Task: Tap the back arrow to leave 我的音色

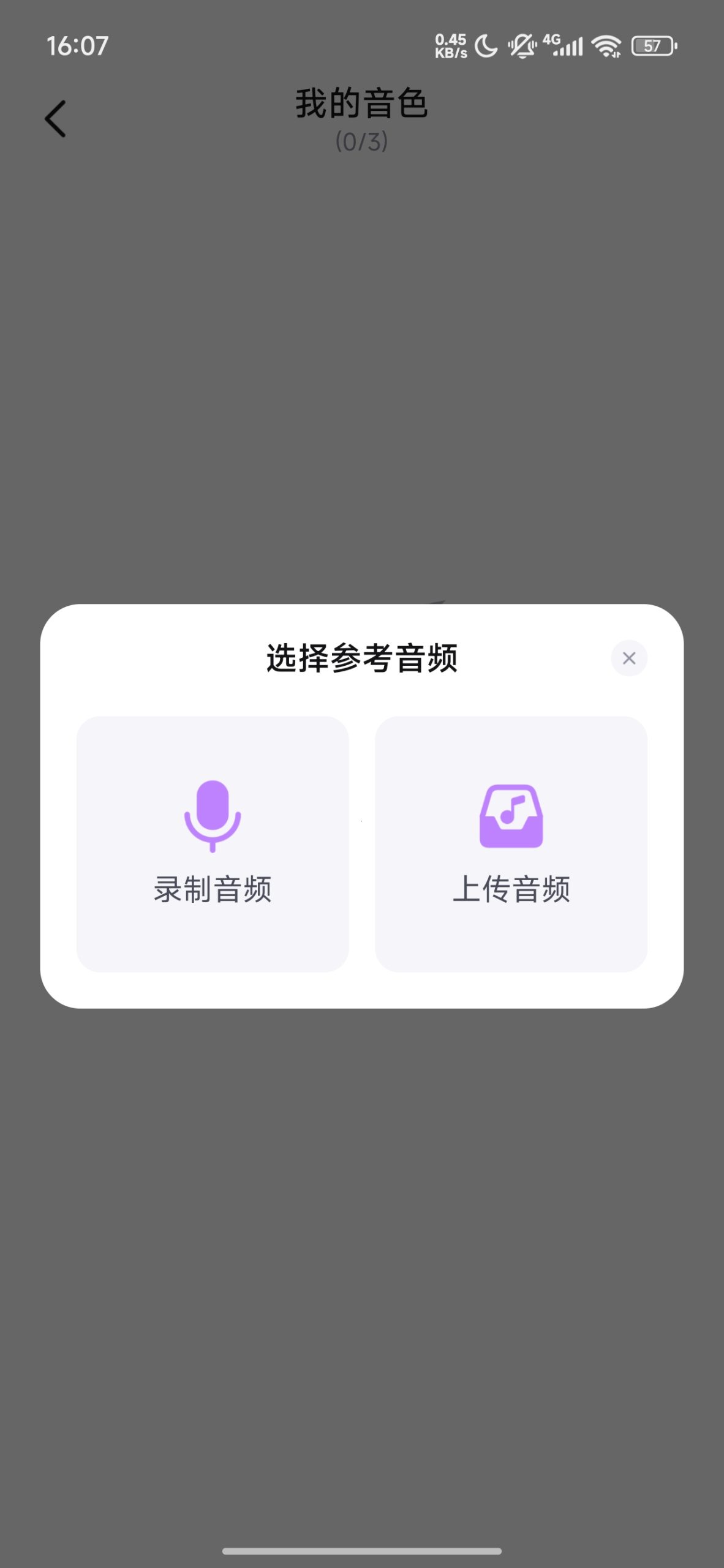Action: pyautogui.click(x=56, y=117)
